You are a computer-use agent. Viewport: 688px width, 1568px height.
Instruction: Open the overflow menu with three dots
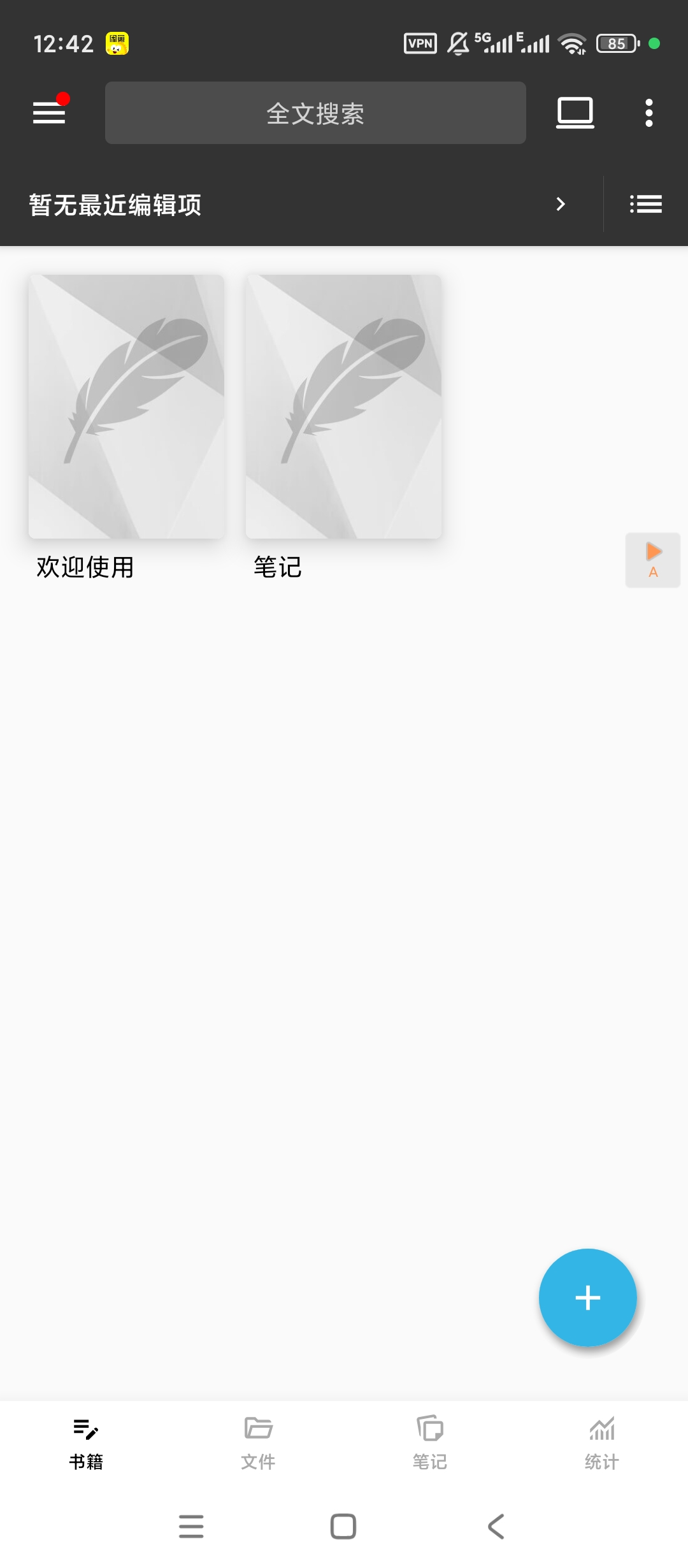649,112
